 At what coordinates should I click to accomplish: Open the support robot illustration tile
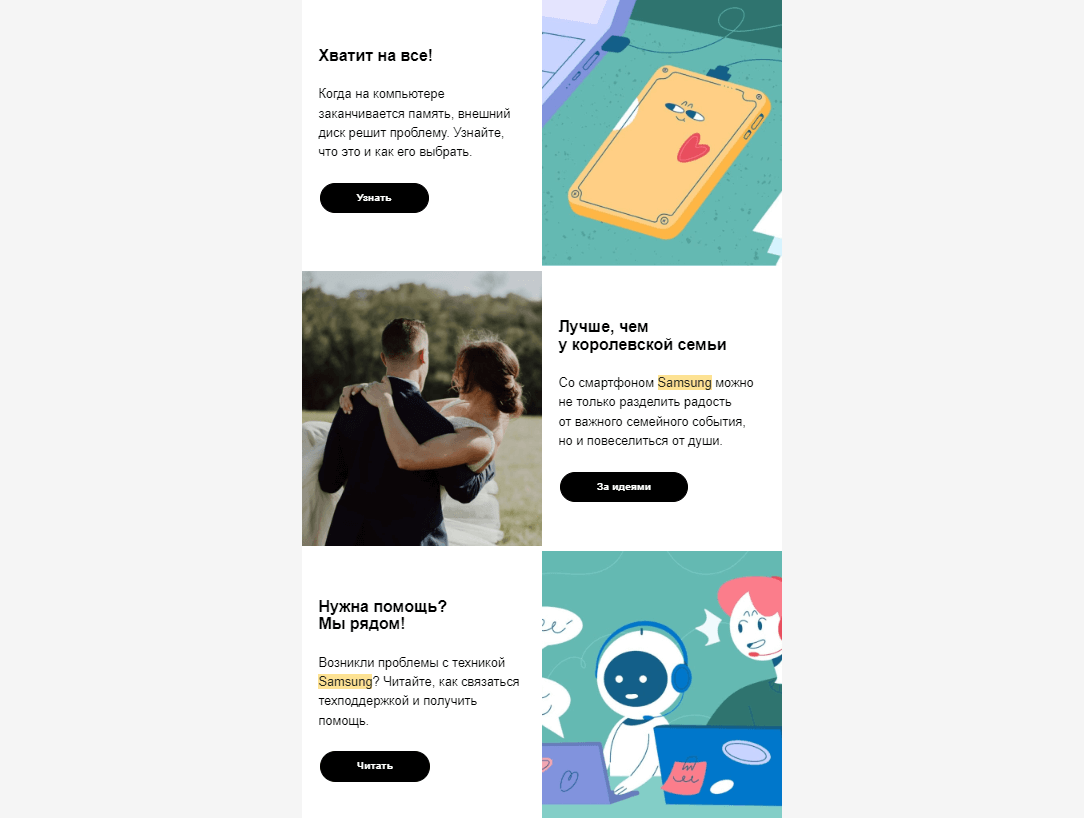[x=662, y=685]
